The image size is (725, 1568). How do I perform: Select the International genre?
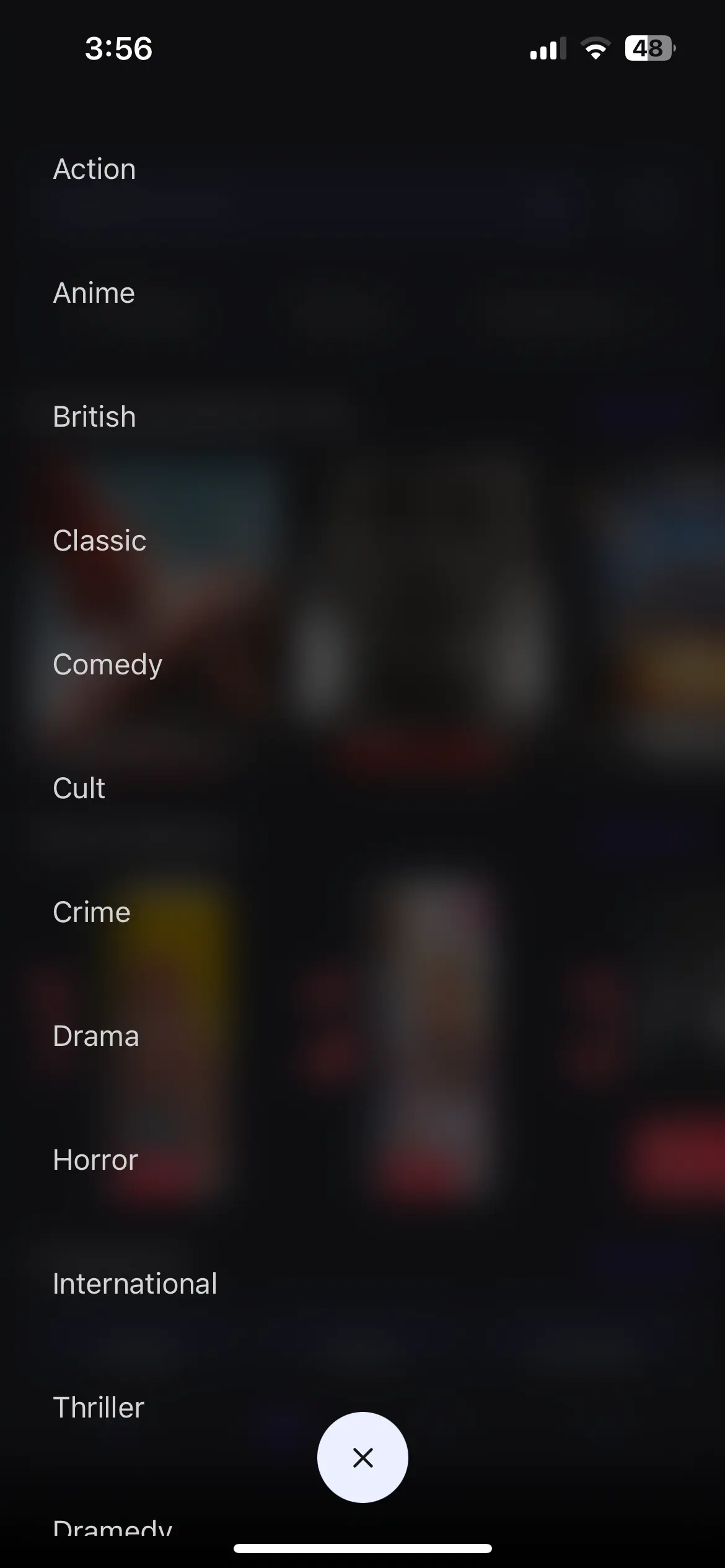(x=134, y=1283)
